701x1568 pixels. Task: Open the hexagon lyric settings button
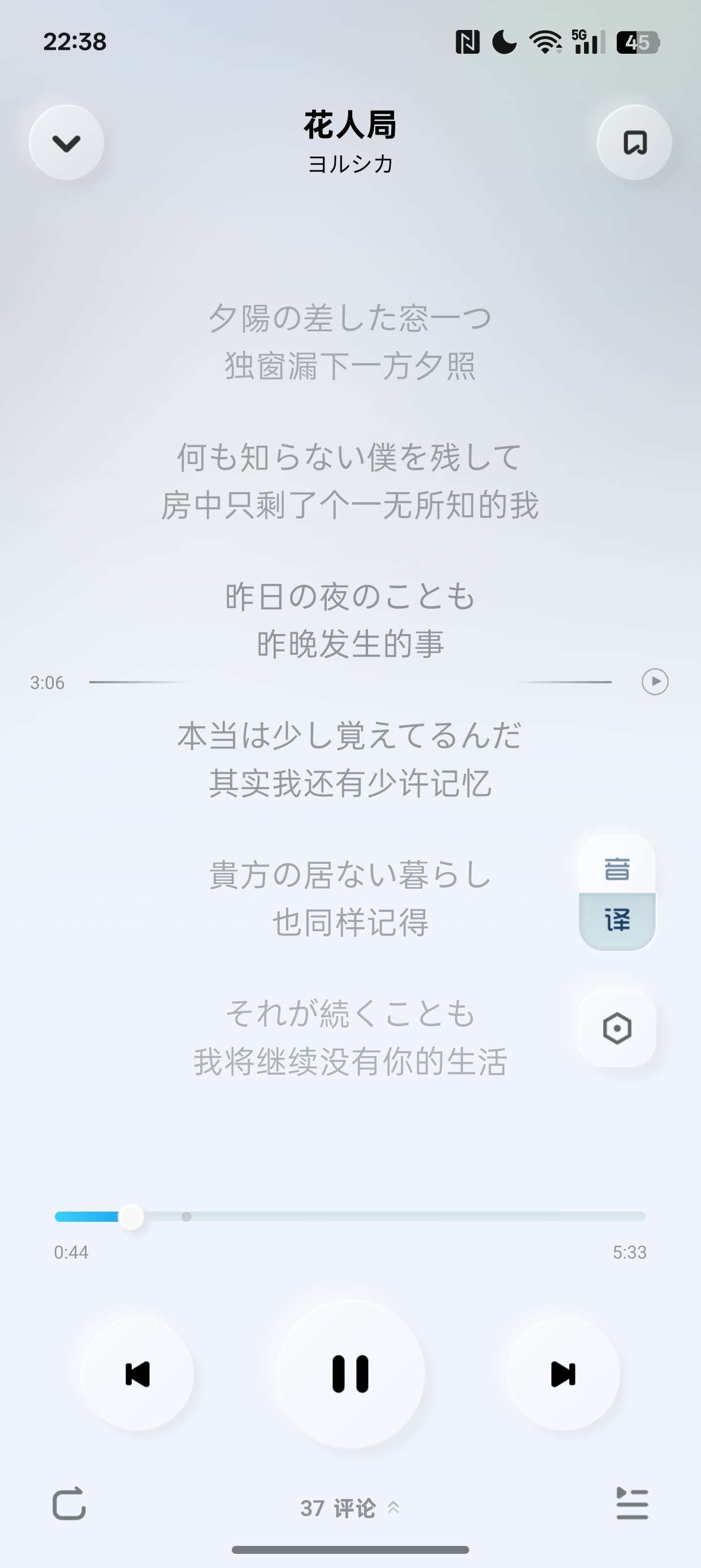point(617,1029)
